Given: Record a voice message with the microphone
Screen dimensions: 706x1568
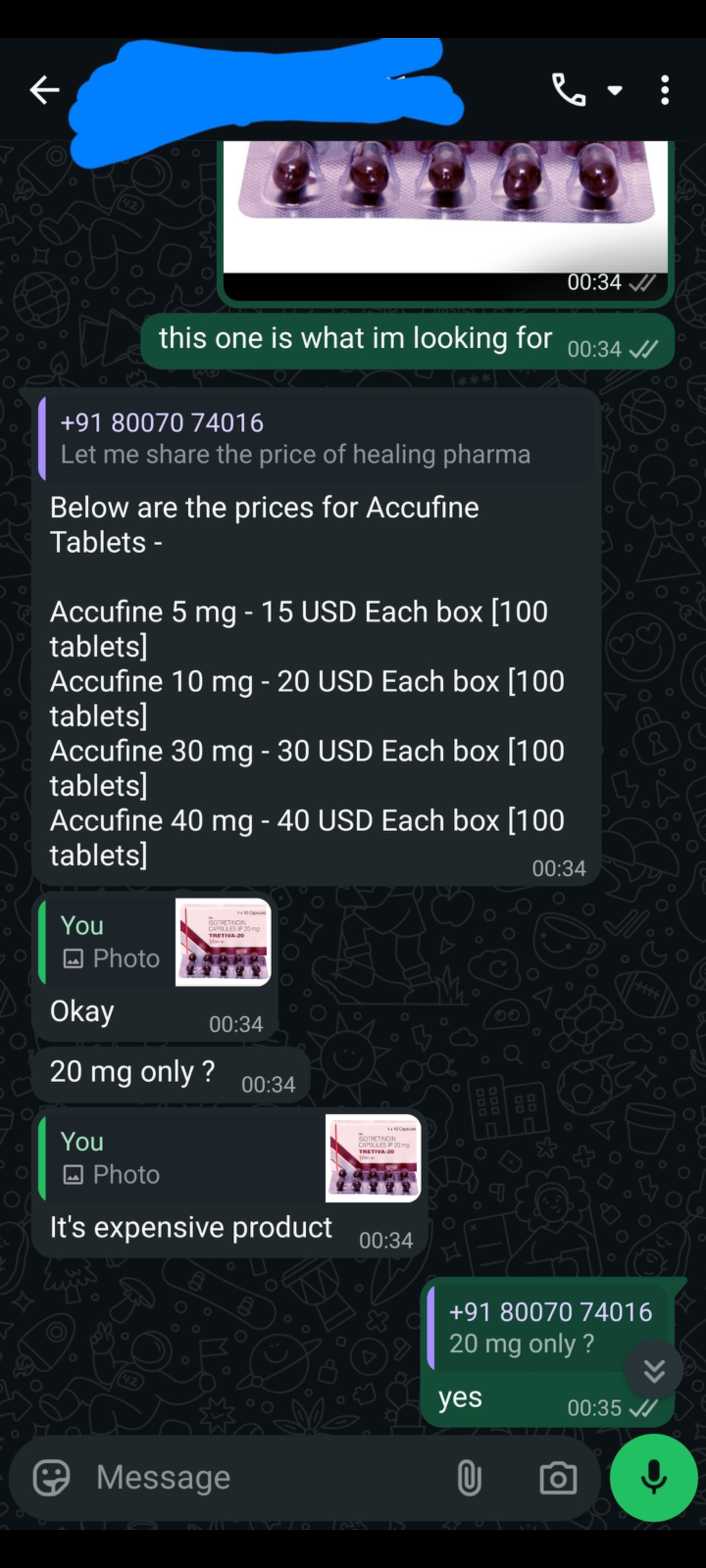Looking at the screenshot, I should 654,1477.
